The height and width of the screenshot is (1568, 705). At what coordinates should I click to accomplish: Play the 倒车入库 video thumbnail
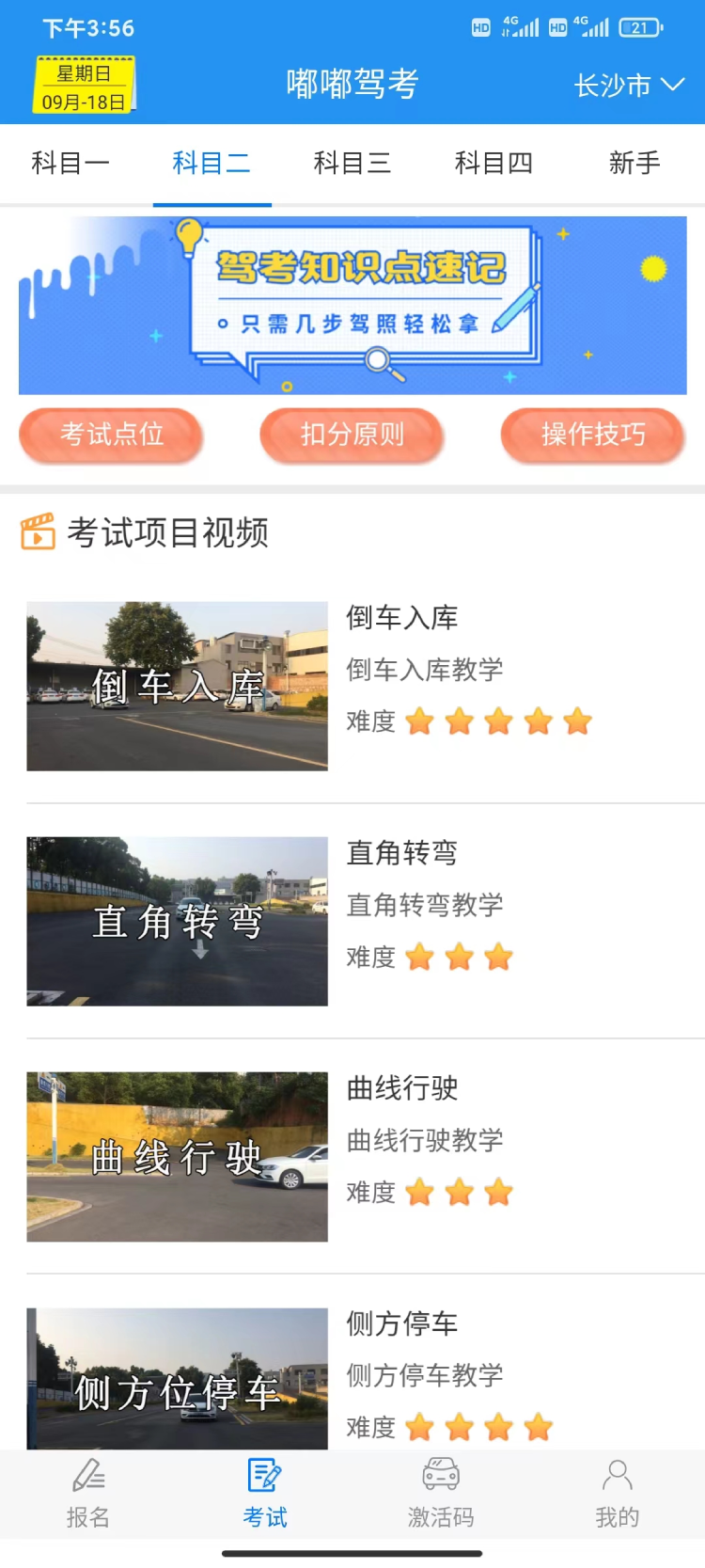177,685
